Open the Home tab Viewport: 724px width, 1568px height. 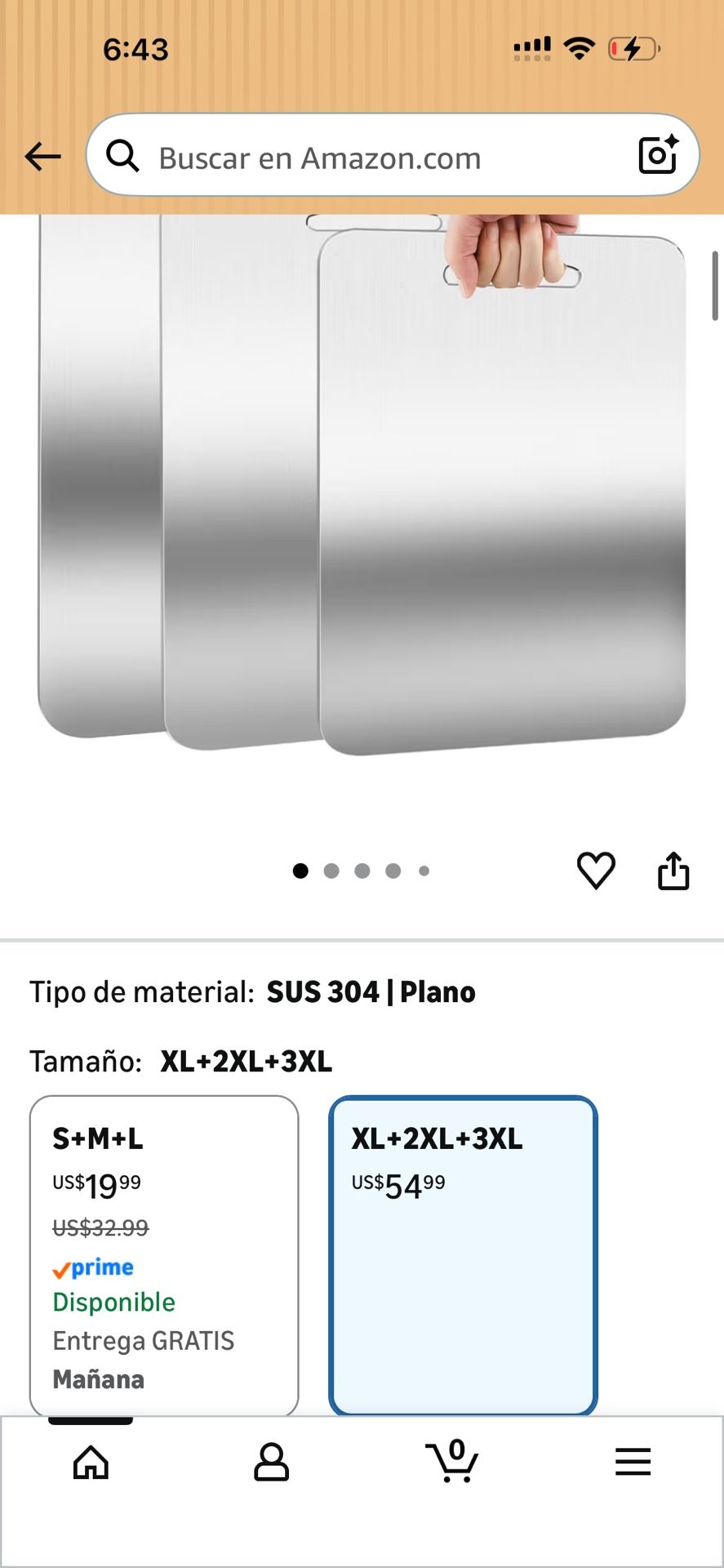point(91,1462)
